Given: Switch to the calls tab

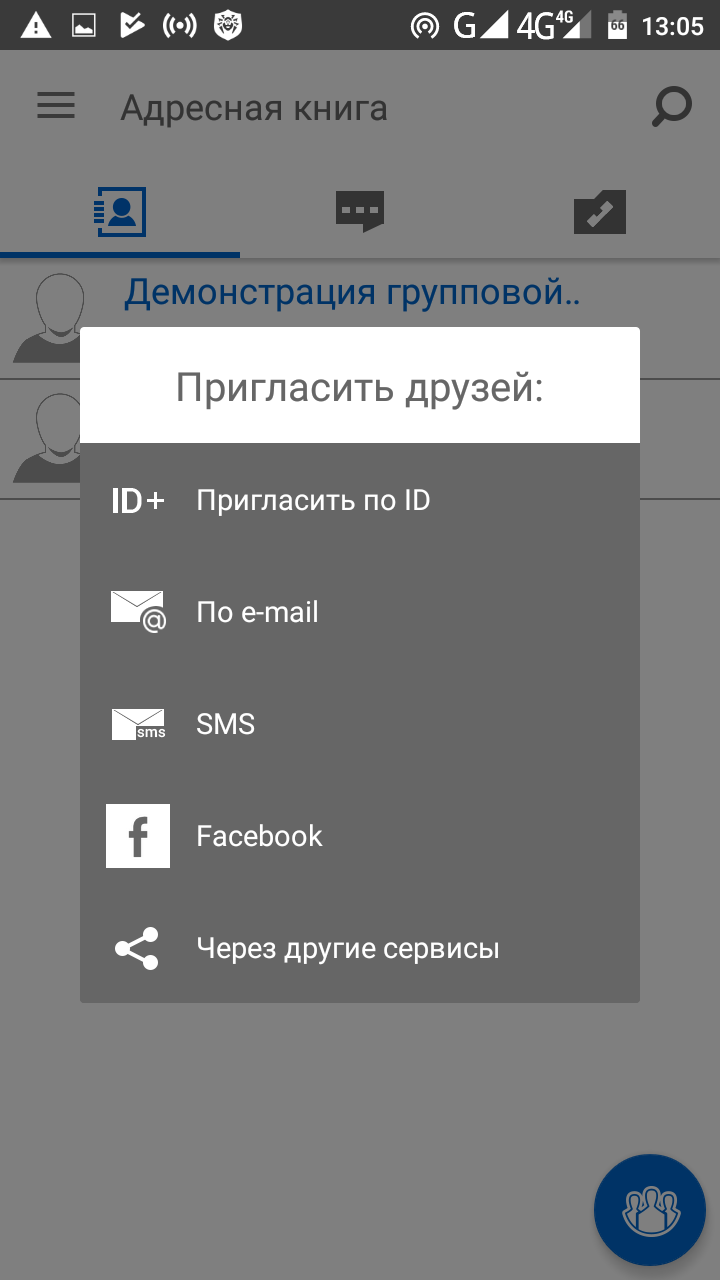Looking at the screenshot, I should coord(600,212).
